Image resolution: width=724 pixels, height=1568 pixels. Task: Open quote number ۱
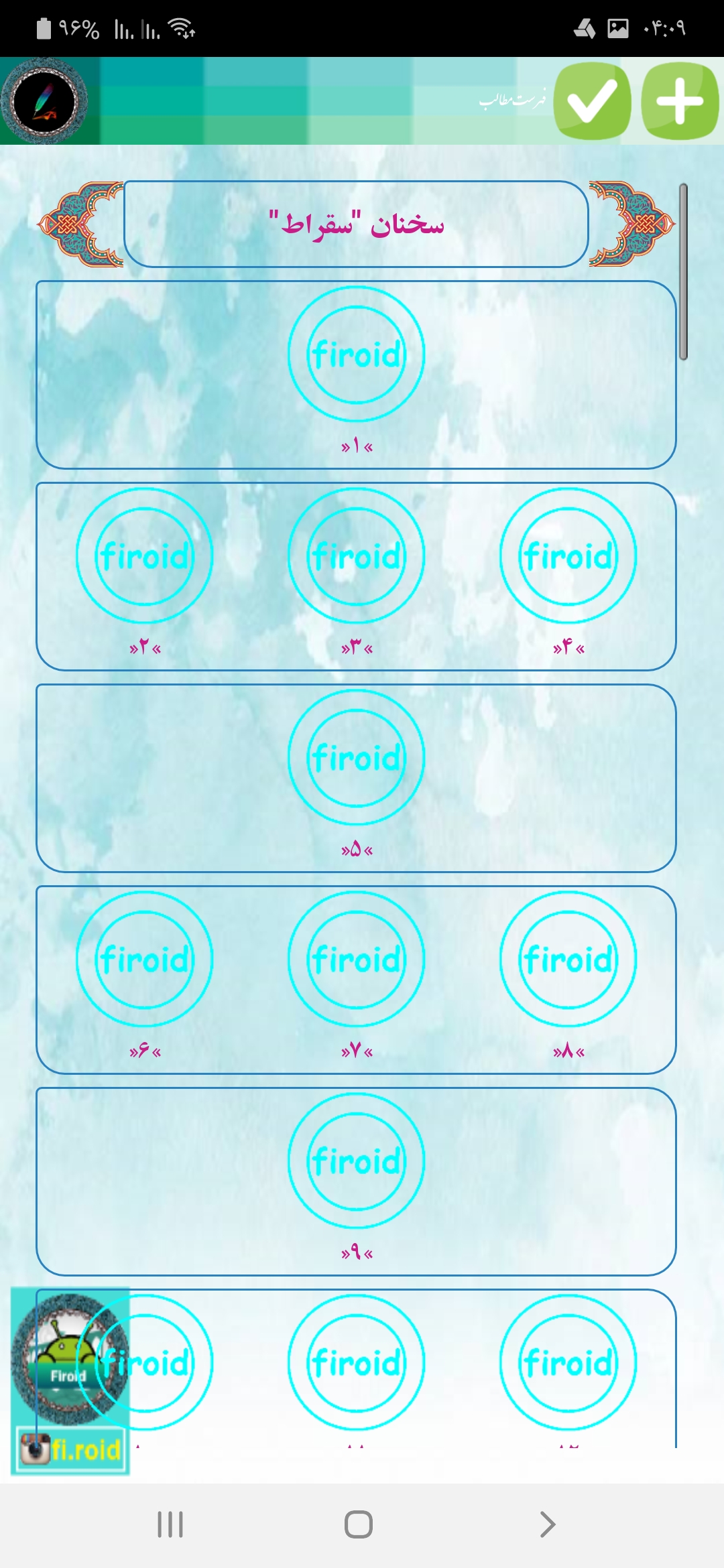356,354
